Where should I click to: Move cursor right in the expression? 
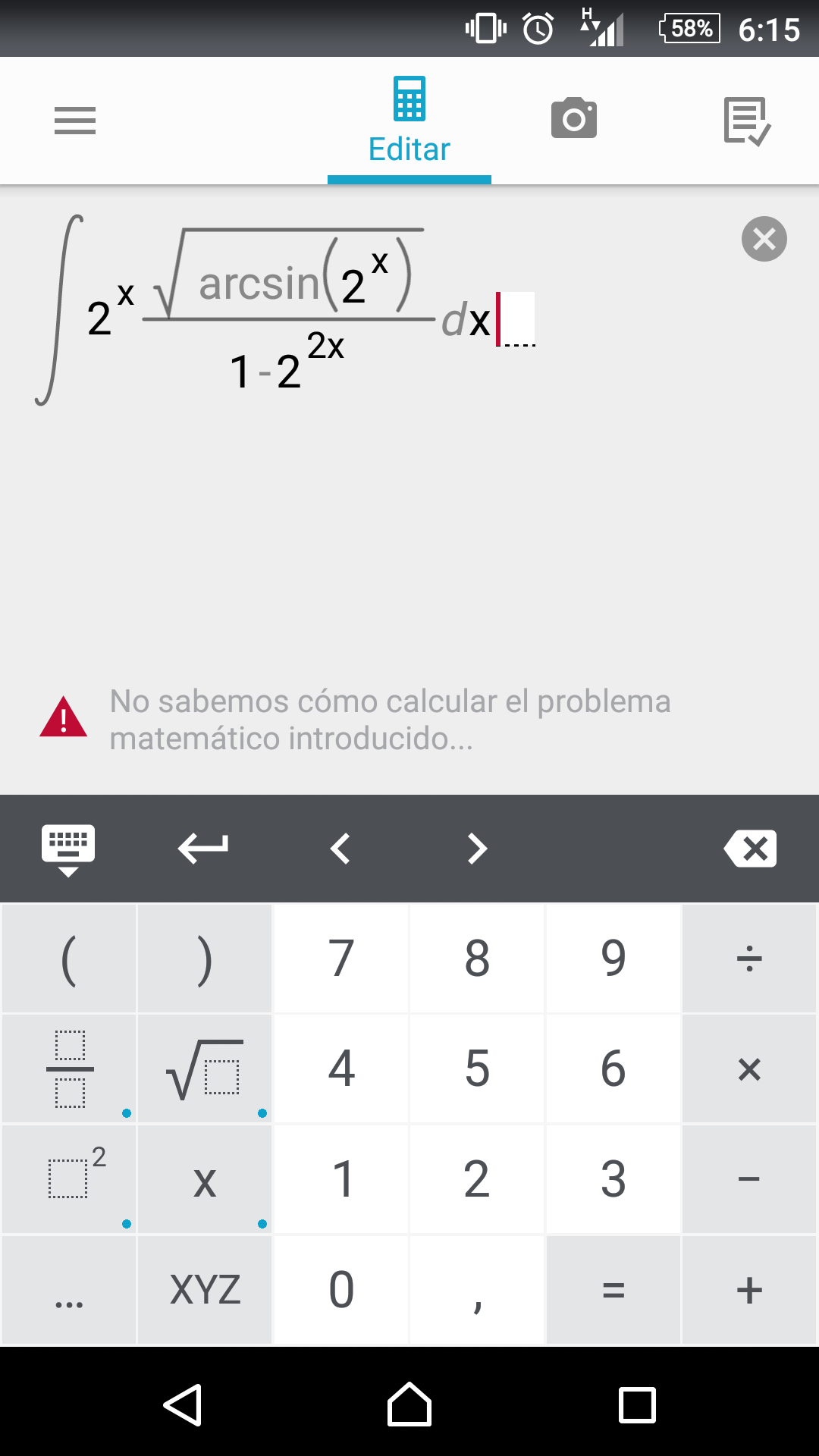coord(477,849)
